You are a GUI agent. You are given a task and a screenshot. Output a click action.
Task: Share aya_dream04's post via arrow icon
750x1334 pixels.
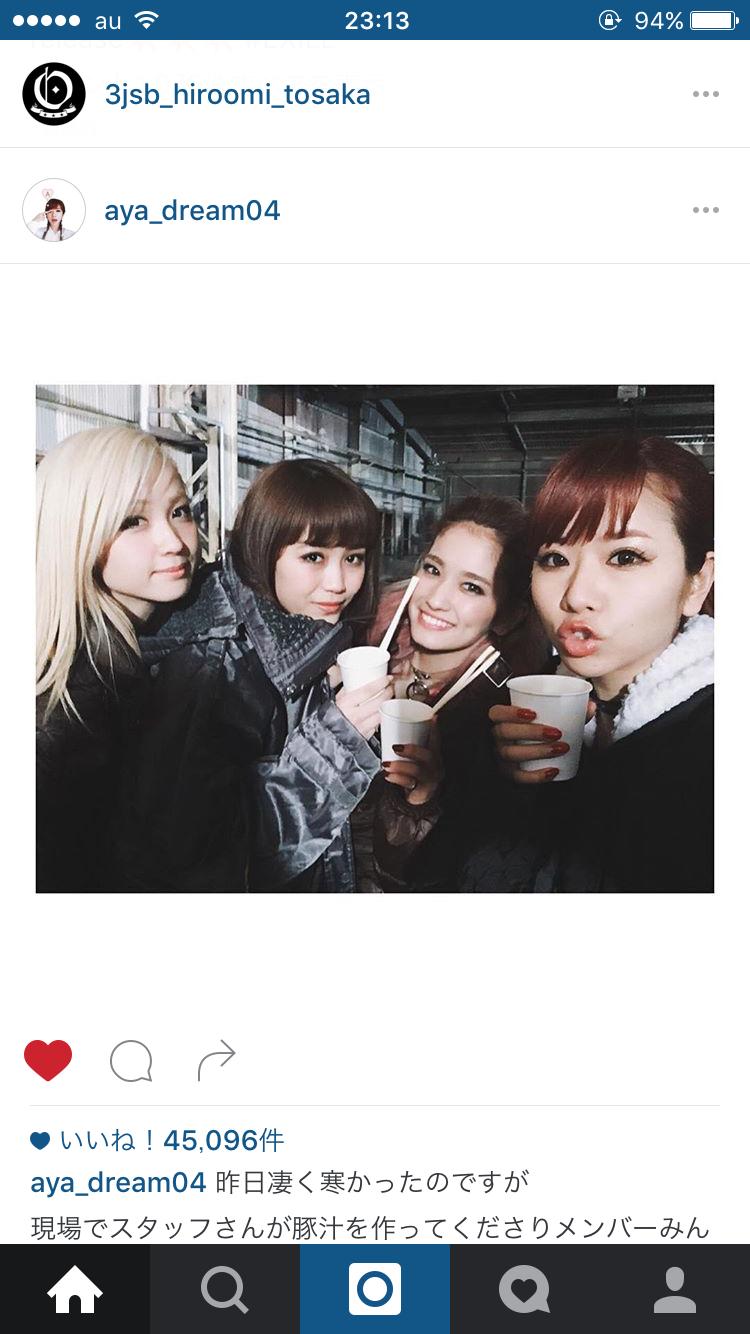pyautogui.click(x=216, y=1061)
